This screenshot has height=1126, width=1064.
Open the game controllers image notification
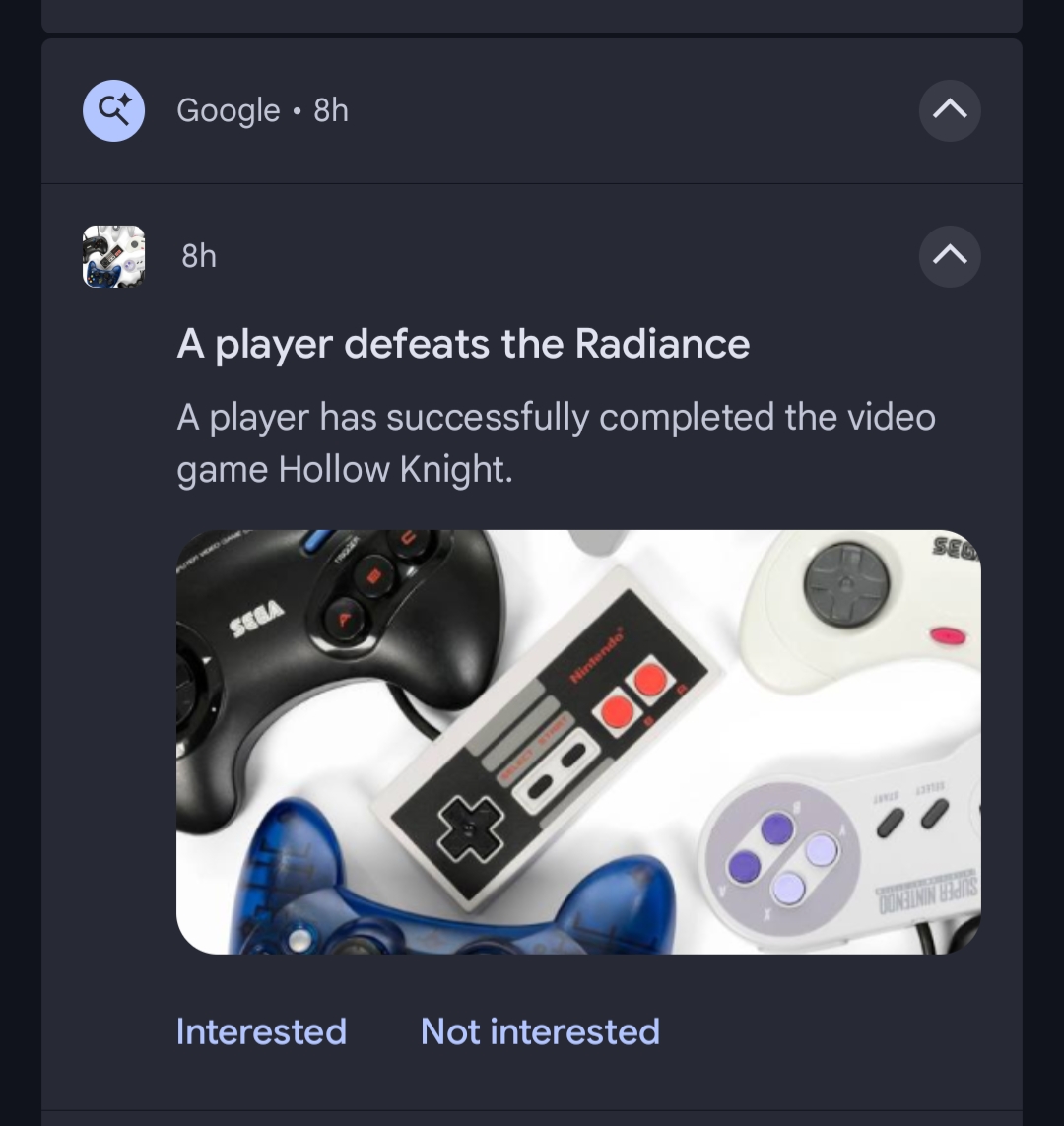578,742
